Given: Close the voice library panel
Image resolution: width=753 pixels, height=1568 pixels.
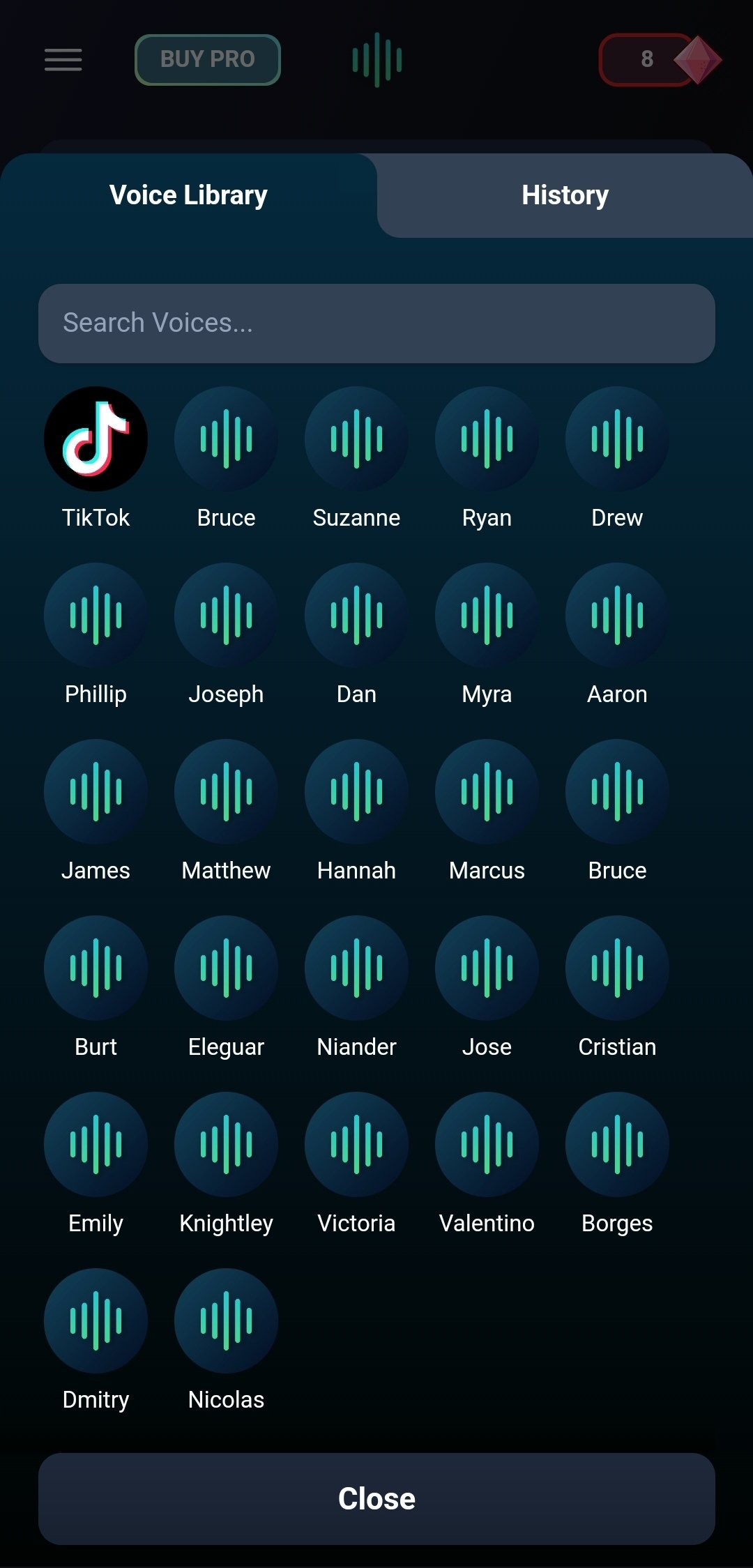Looking at the screenshot, I should coord(376,1498).
